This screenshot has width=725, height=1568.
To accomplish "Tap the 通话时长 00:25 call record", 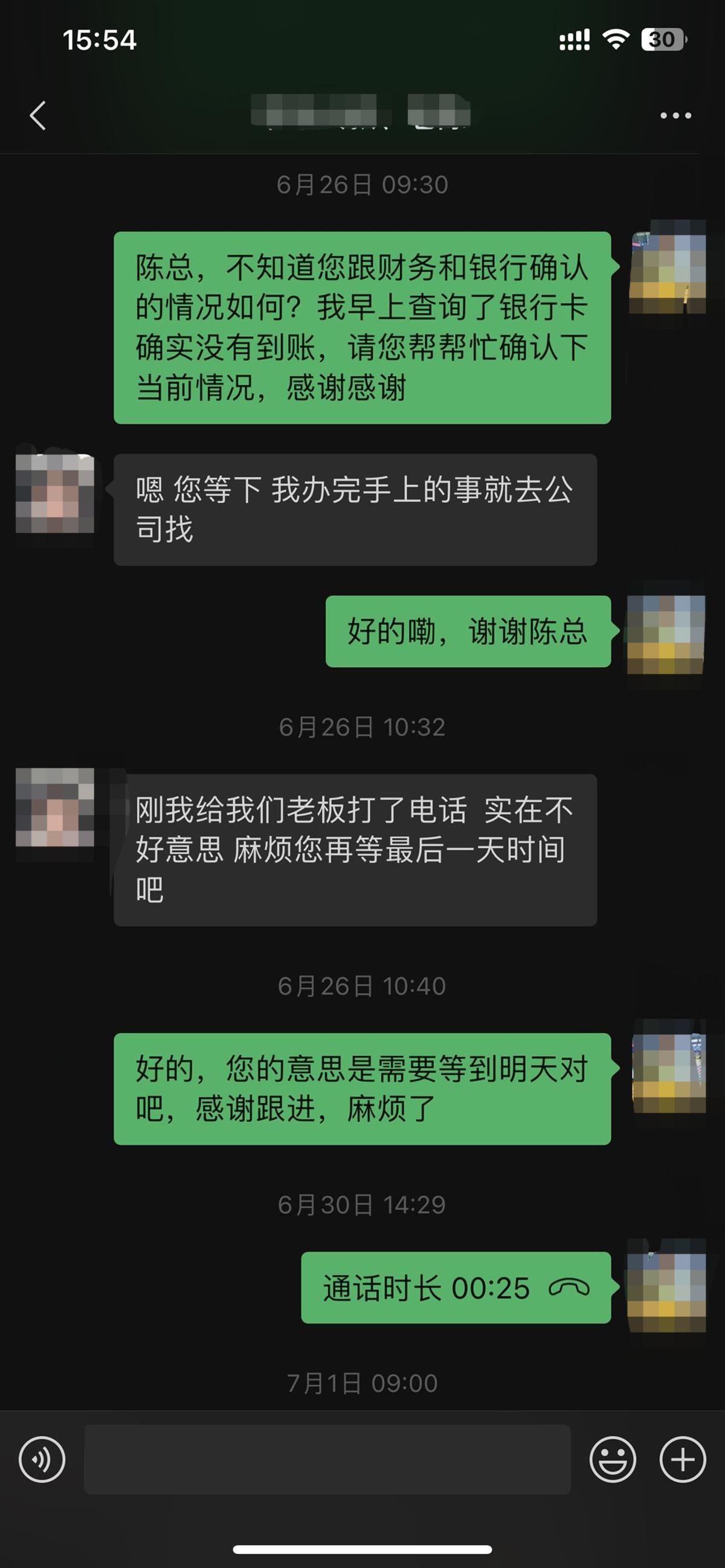I will 456,1287.
